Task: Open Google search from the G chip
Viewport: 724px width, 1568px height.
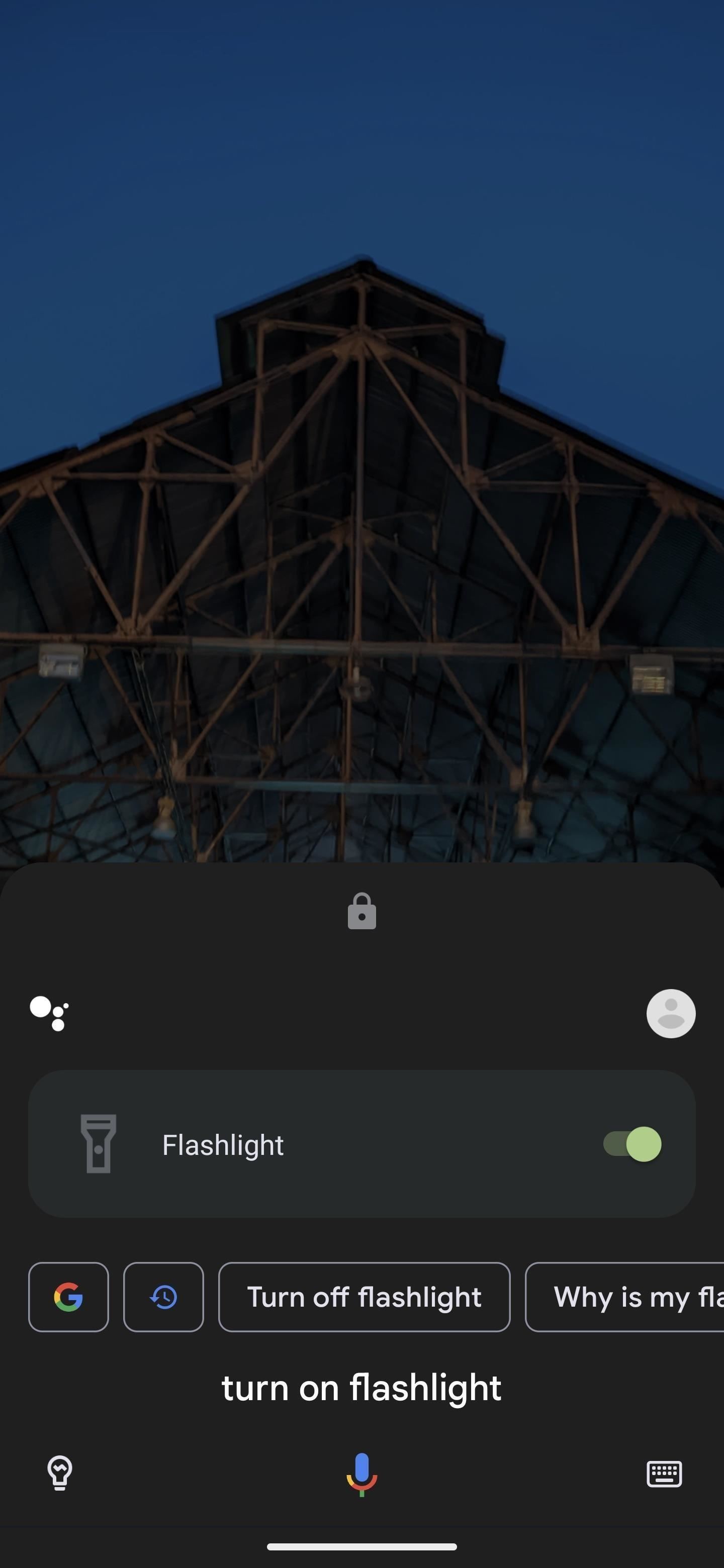Action: coord(68,1297)
